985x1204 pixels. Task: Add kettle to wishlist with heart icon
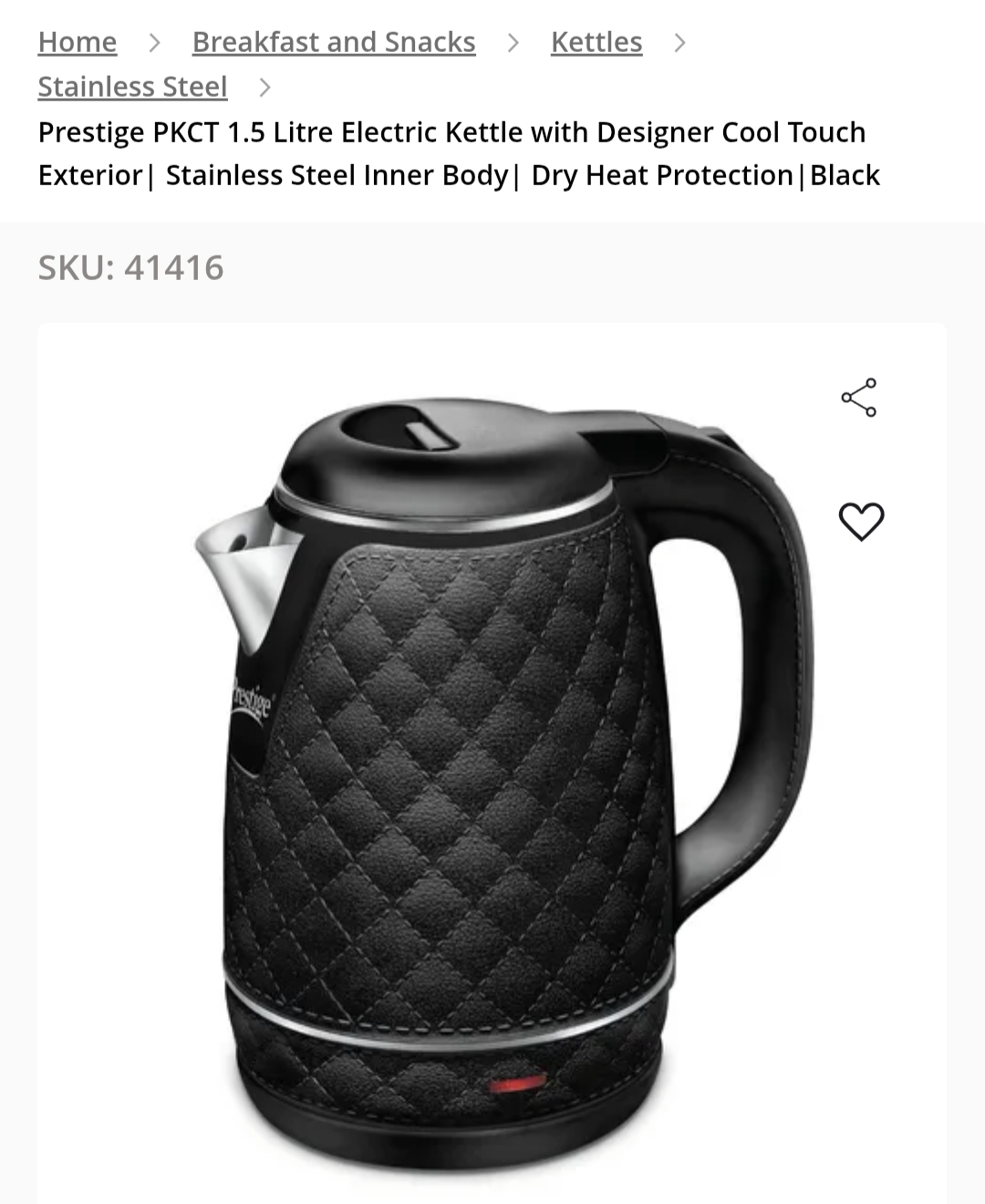click(861, 522)
